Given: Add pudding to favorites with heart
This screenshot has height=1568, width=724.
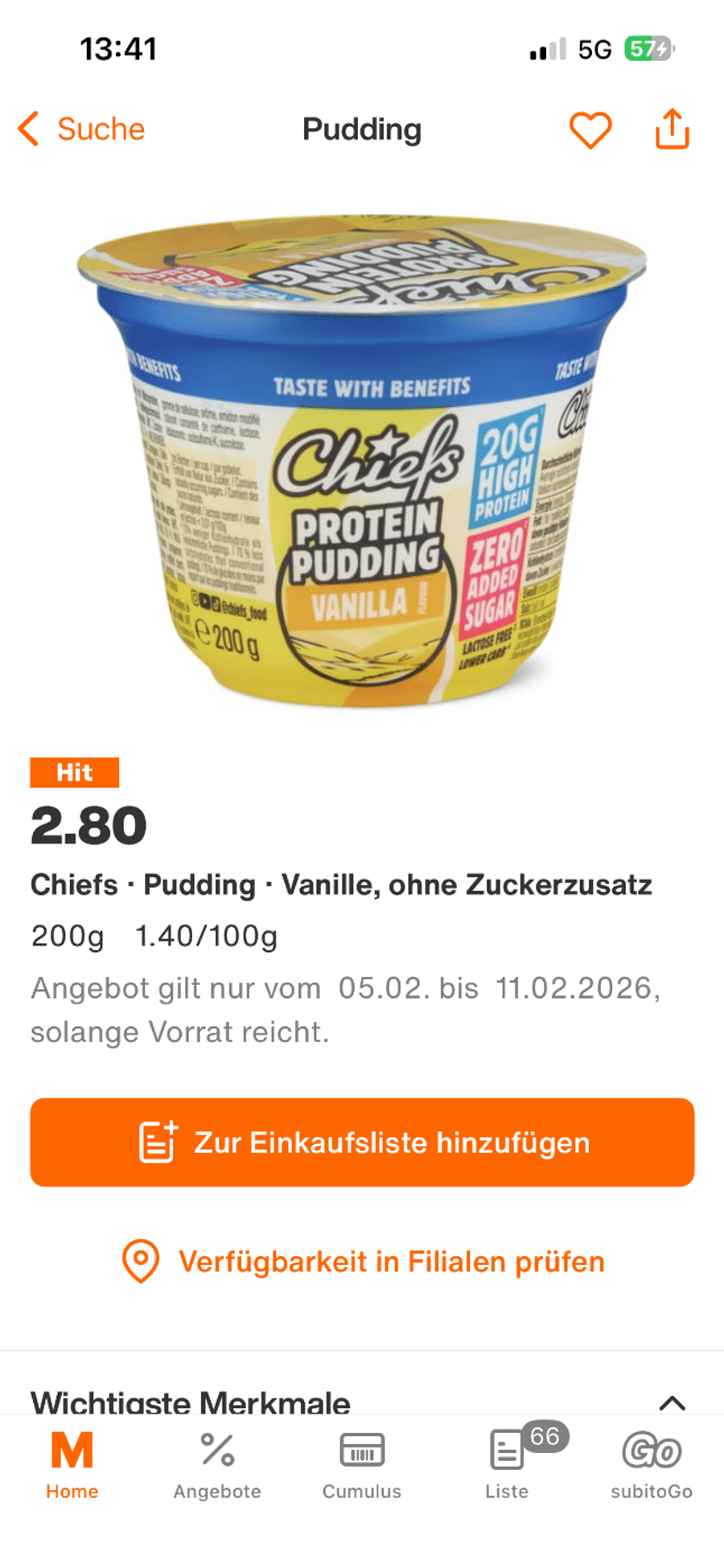Looking at the screenshot, I should [x=590, y=129].
